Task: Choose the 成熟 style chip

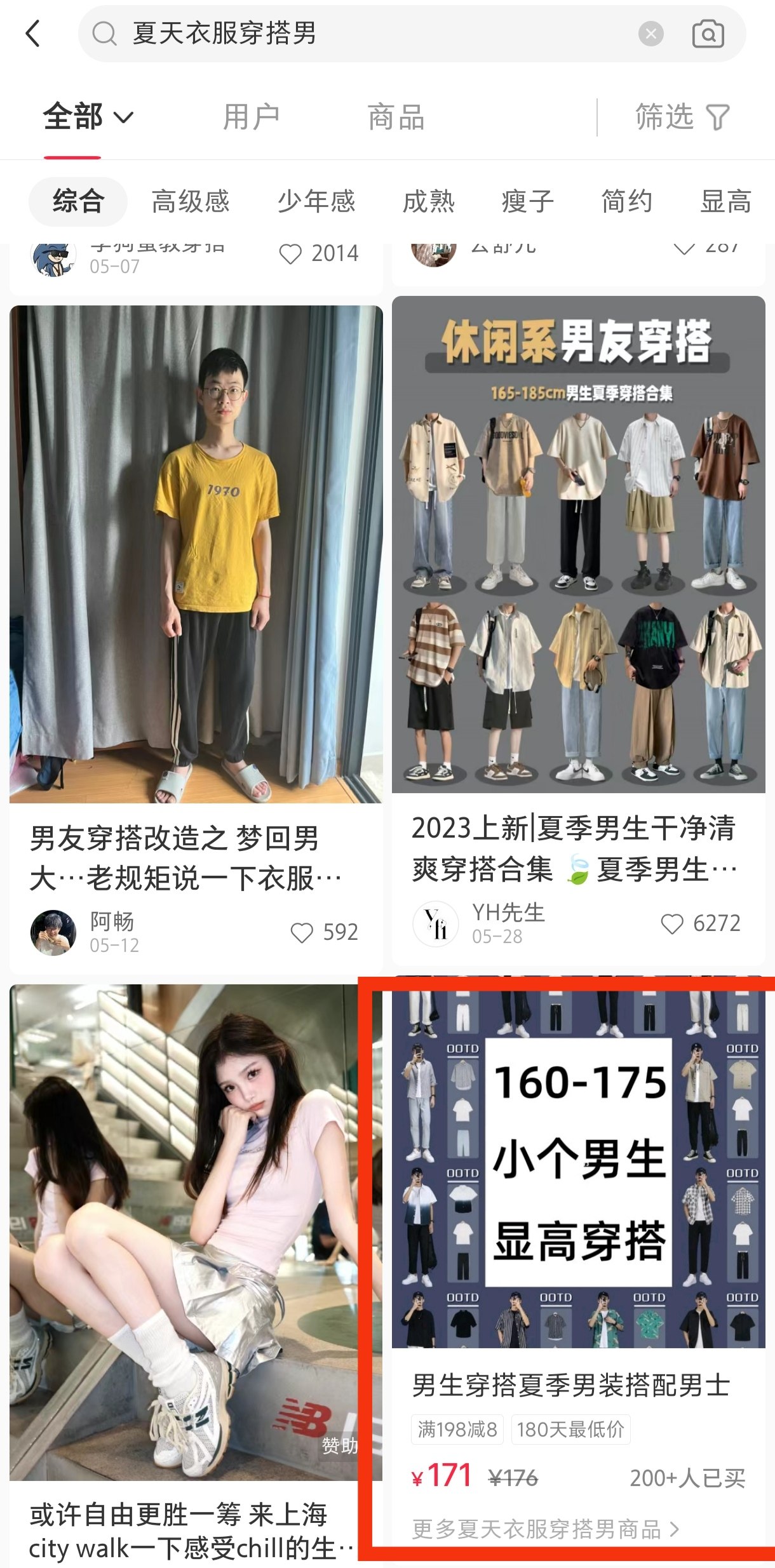Action: coord(429,201)
